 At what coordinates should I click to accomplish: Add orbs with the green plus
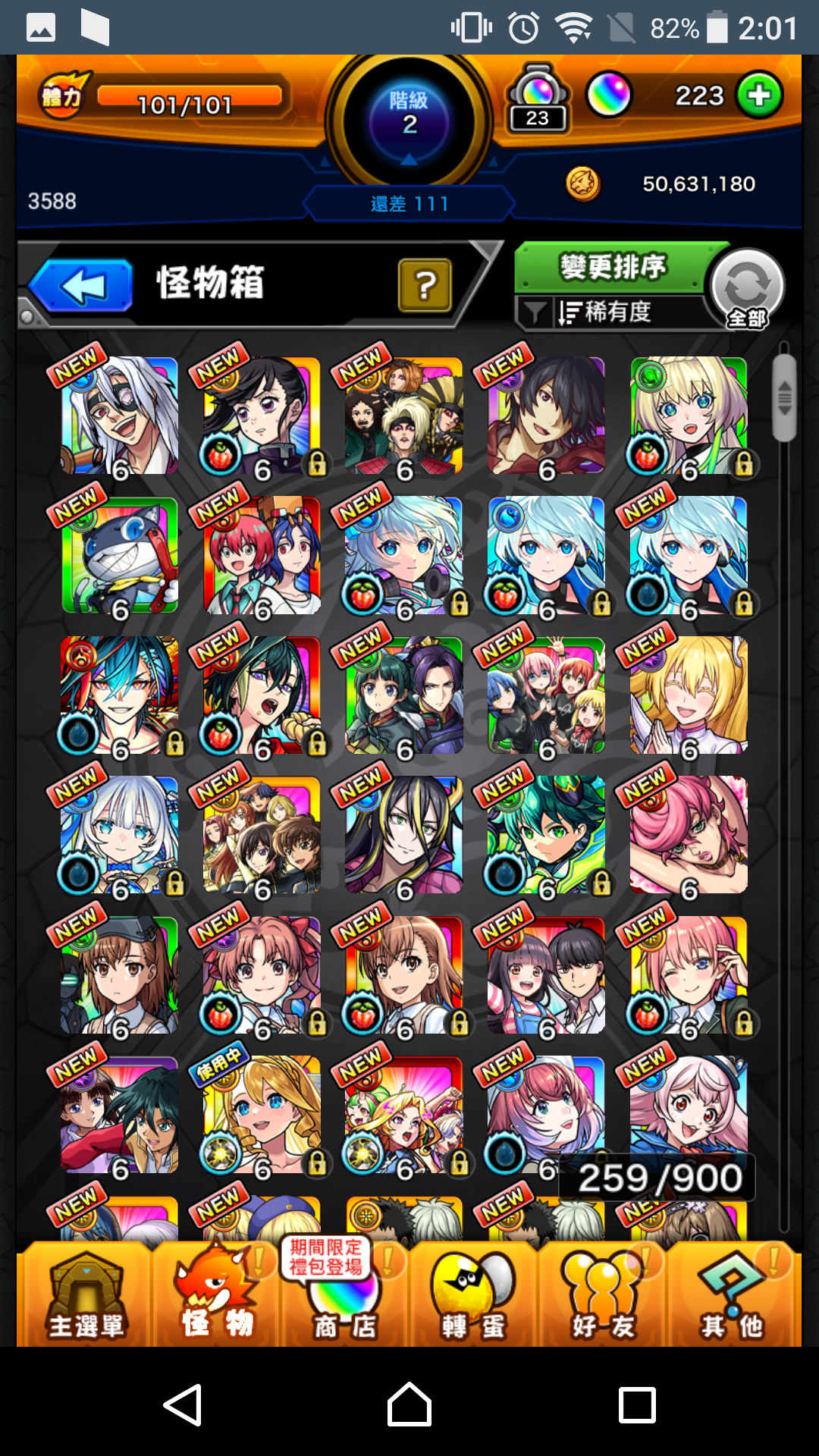(759, 96)
